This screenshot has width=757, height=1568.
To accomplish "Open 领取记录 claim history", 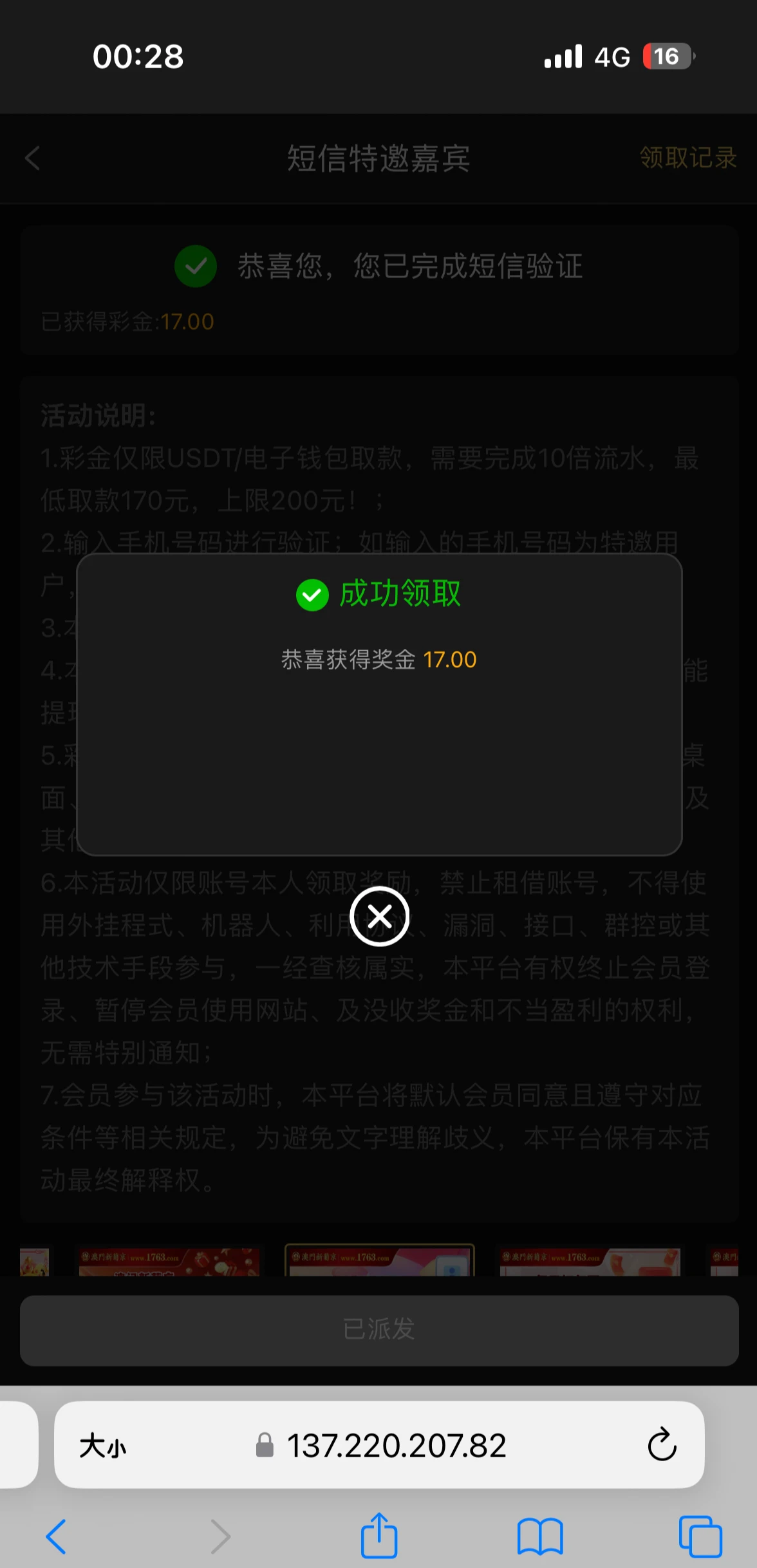I will 687,158.
